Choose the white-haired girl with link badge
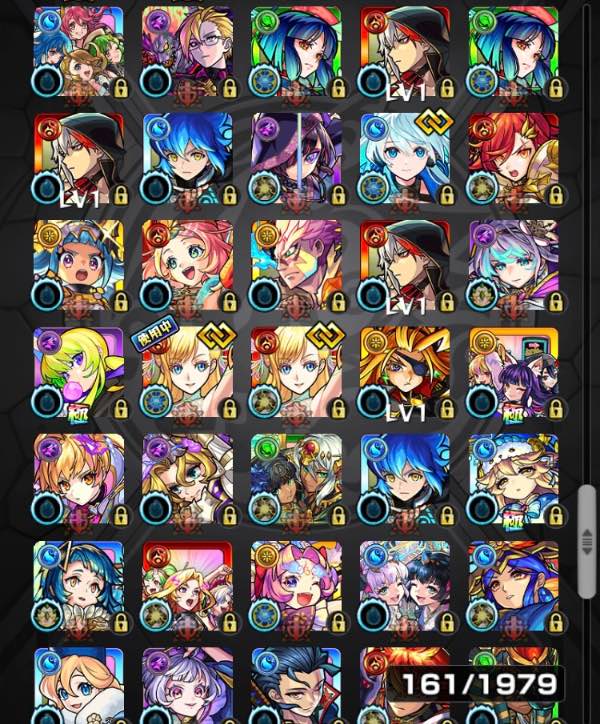Screen dimensions: 600x724 (405, 158)
